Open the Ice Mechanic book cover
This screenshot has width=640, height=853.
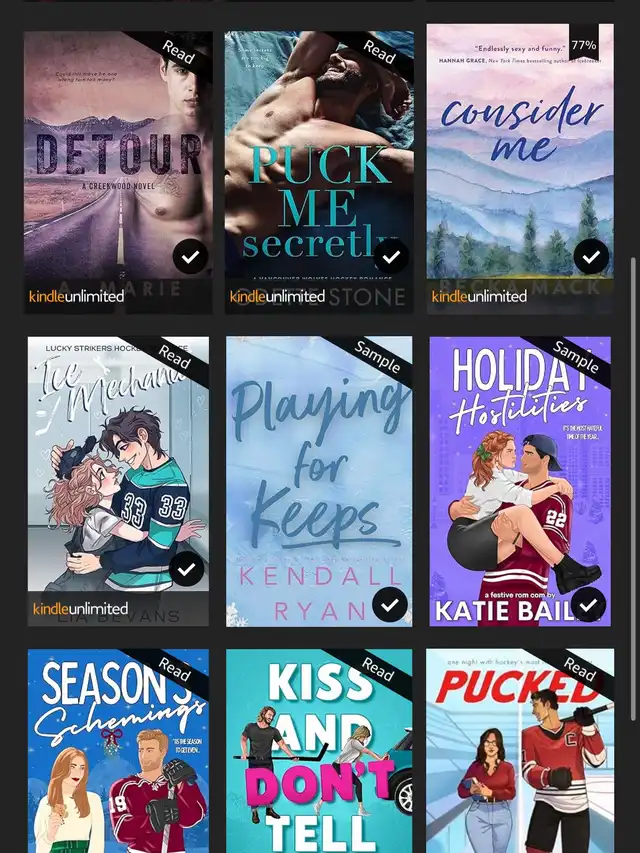coord(118,480)
